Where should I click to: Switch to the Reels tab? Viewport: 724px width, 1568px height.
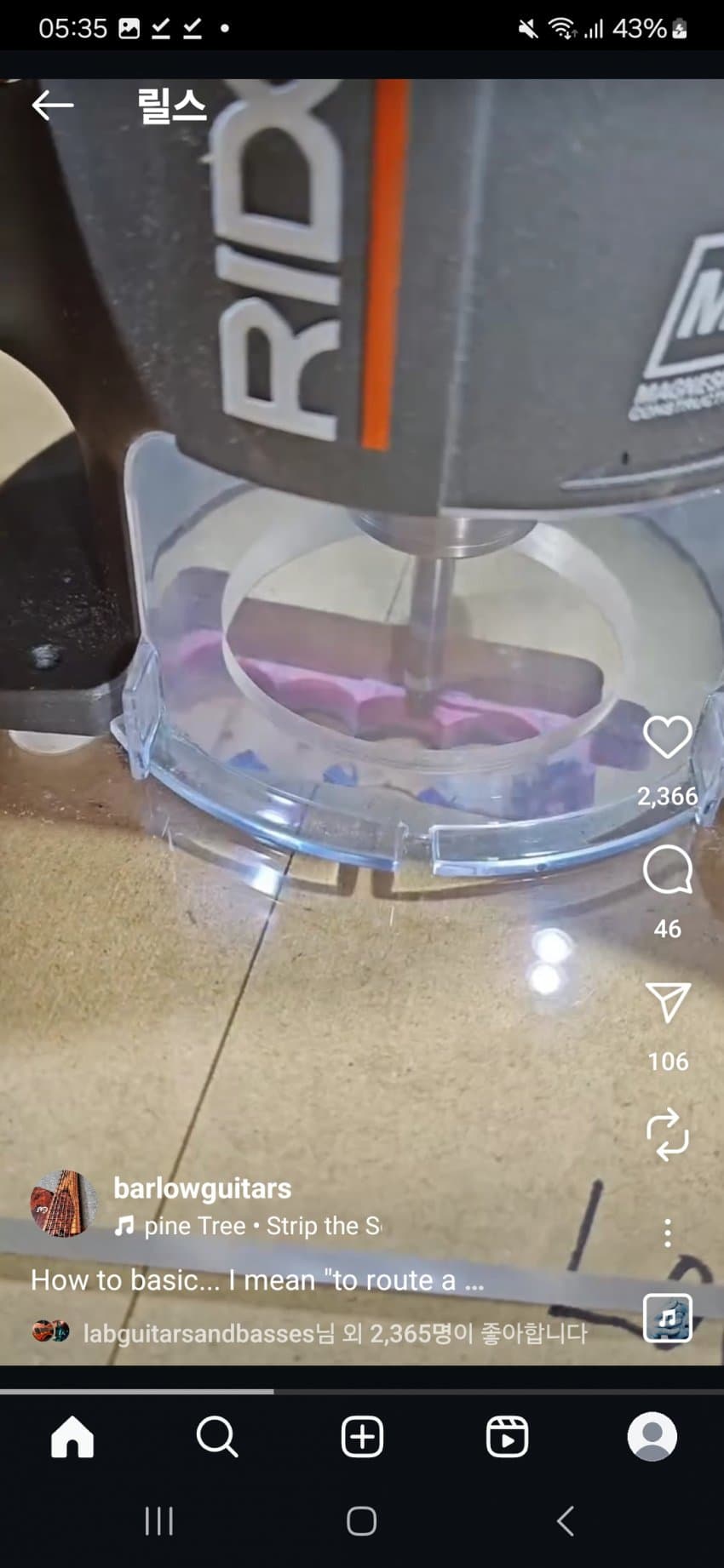pos(507,1437)
